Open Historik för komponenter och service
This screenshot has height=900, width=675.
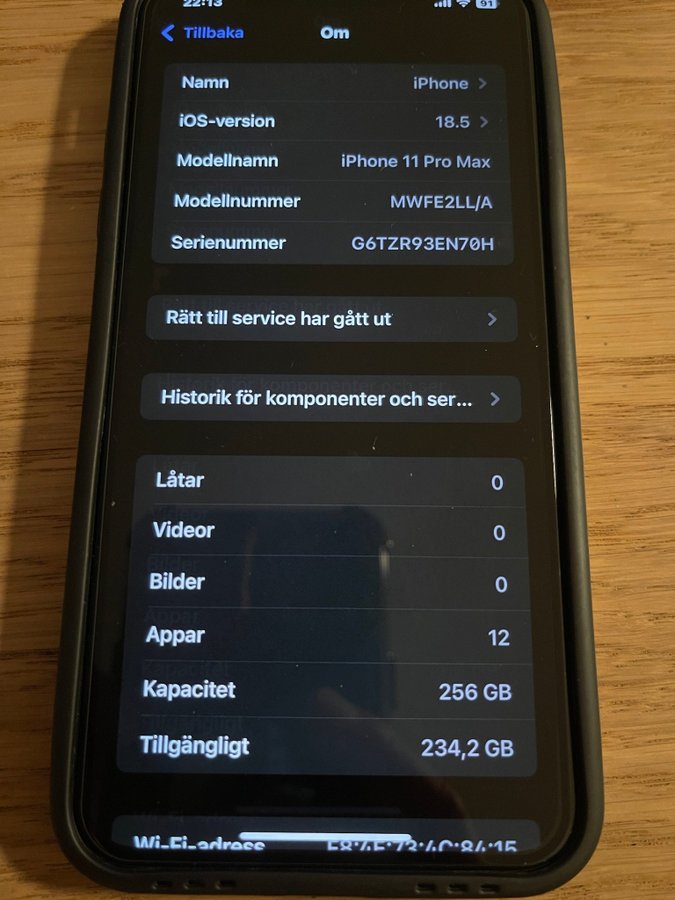point(330,399)
